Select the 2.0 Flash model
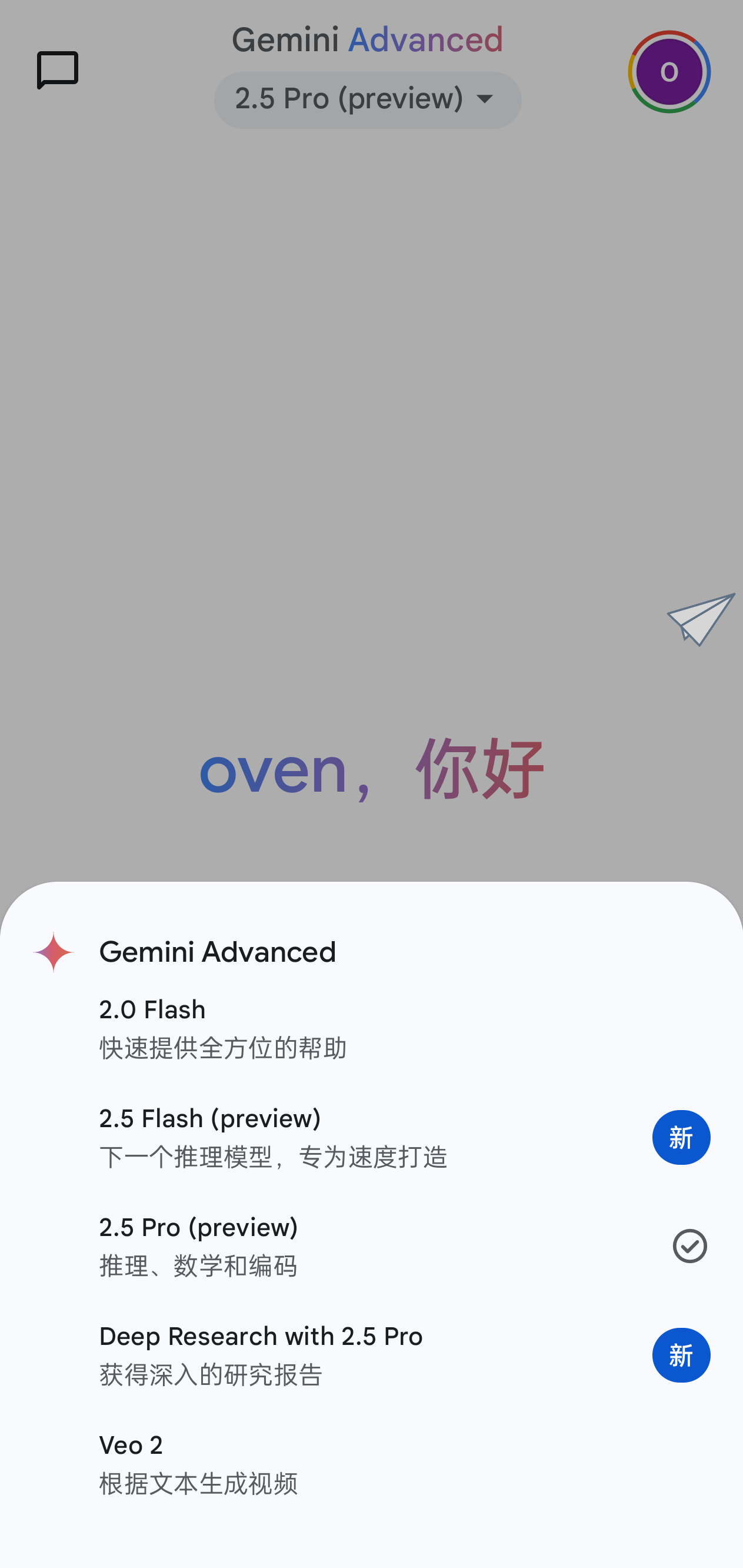The image size is (743, 1568). 371,1029
